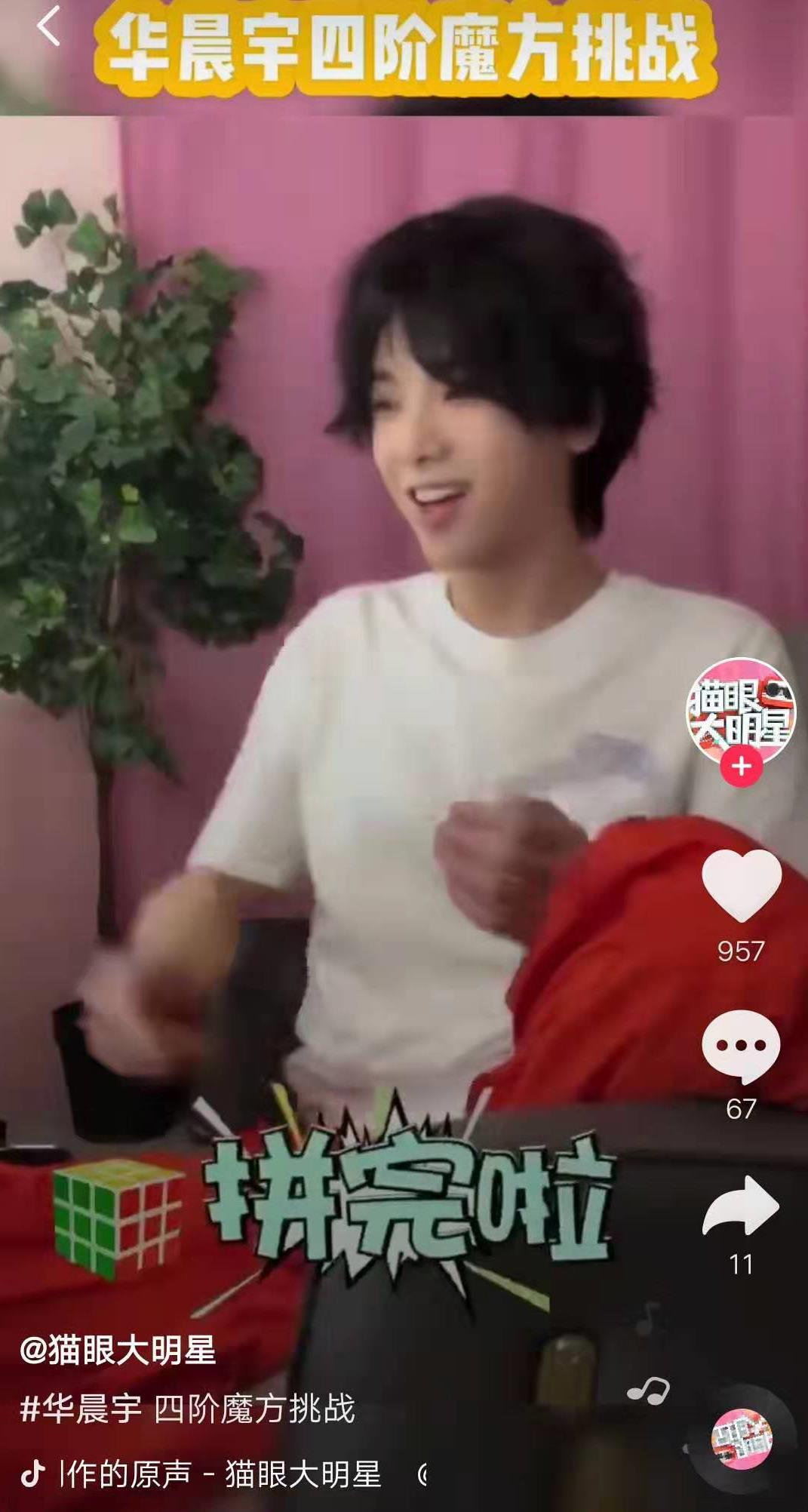Open the #华晨宇 hashtag
808x1512 pixels.
click(81, 1409)
